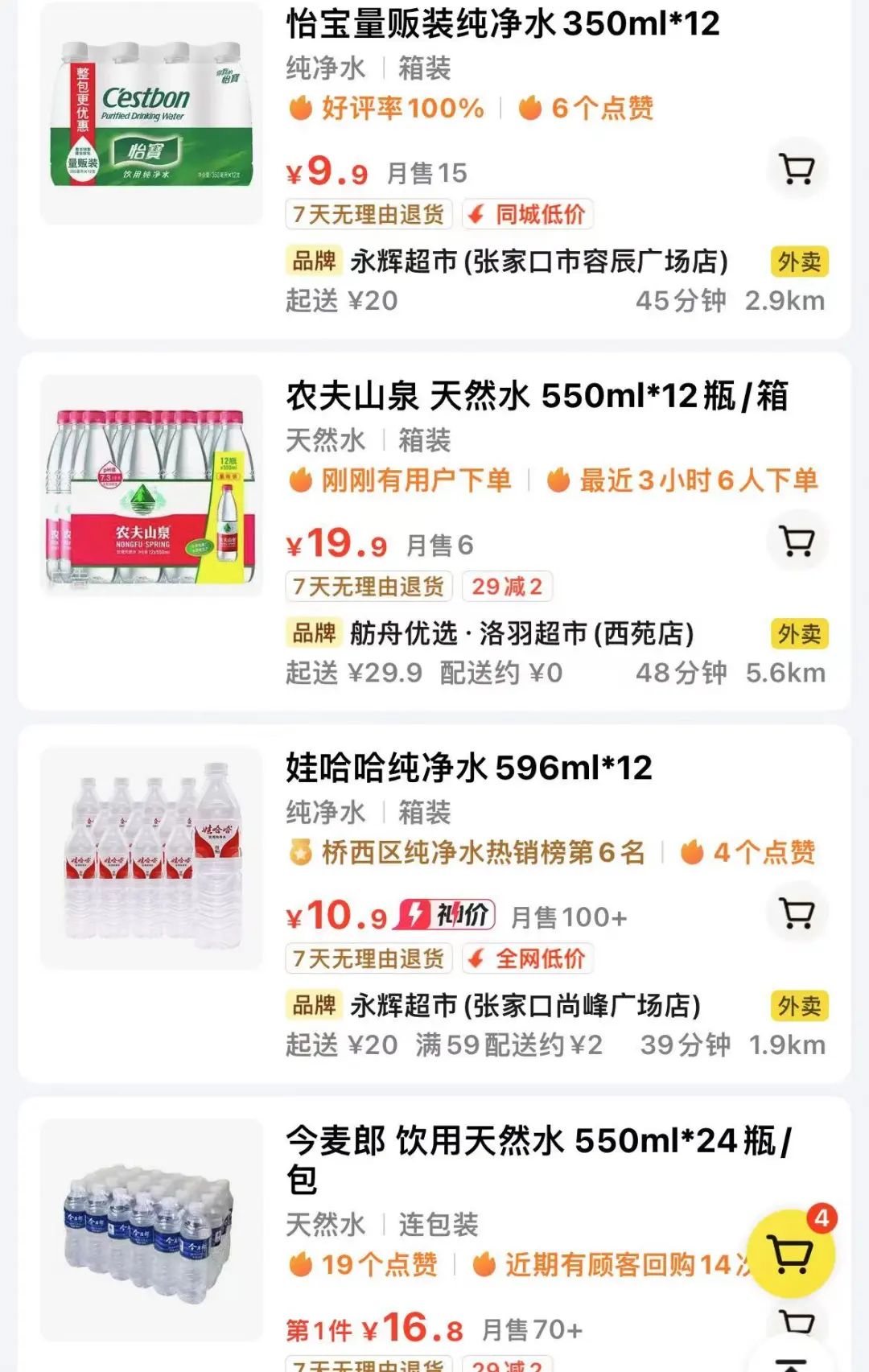Visit store 永辉超市 (张家口尚峰广场店)

525,1006
